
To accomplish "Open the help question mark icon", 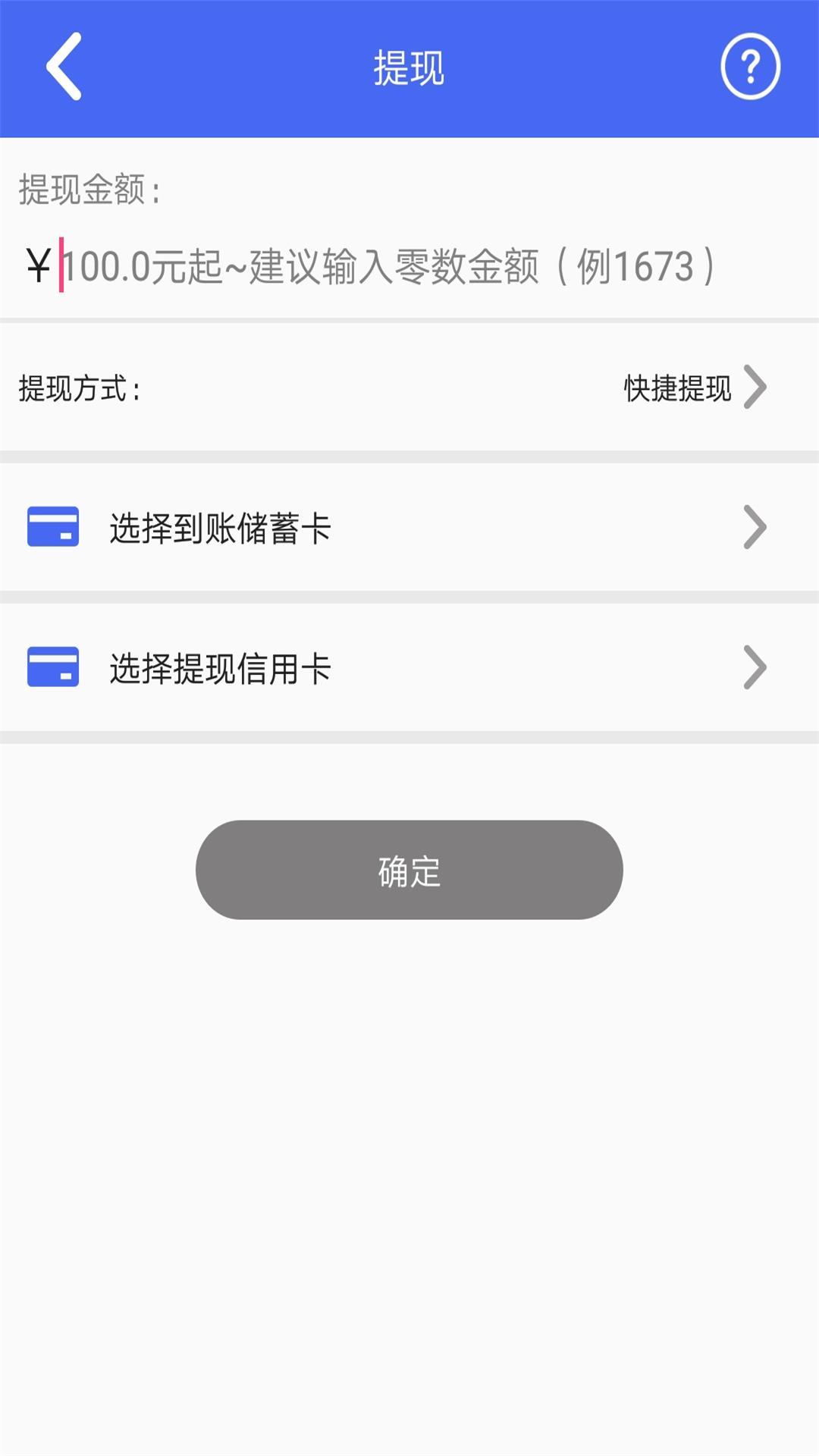I will [749, 67].
